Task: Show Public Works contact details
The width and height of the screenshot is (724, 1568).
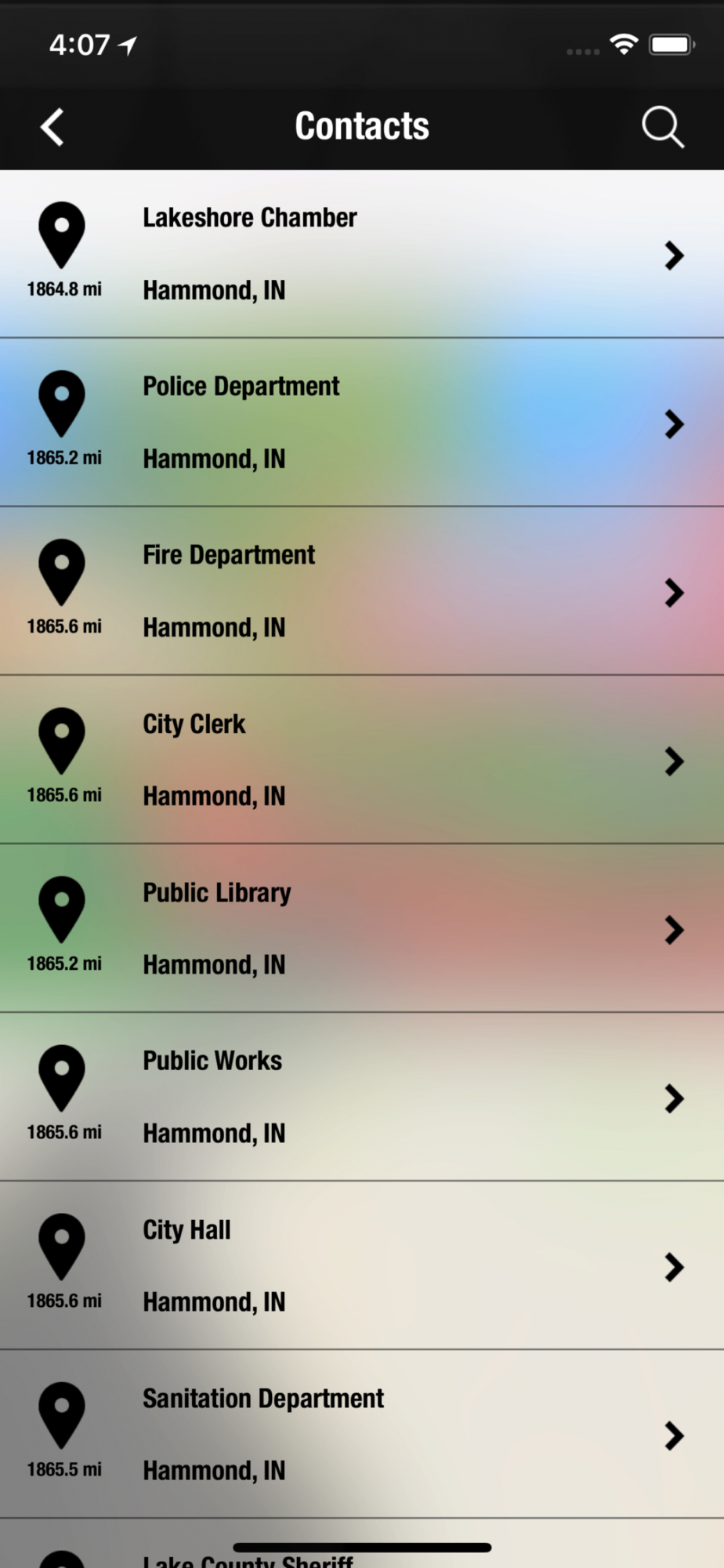Action: [x=362, y=1097]
